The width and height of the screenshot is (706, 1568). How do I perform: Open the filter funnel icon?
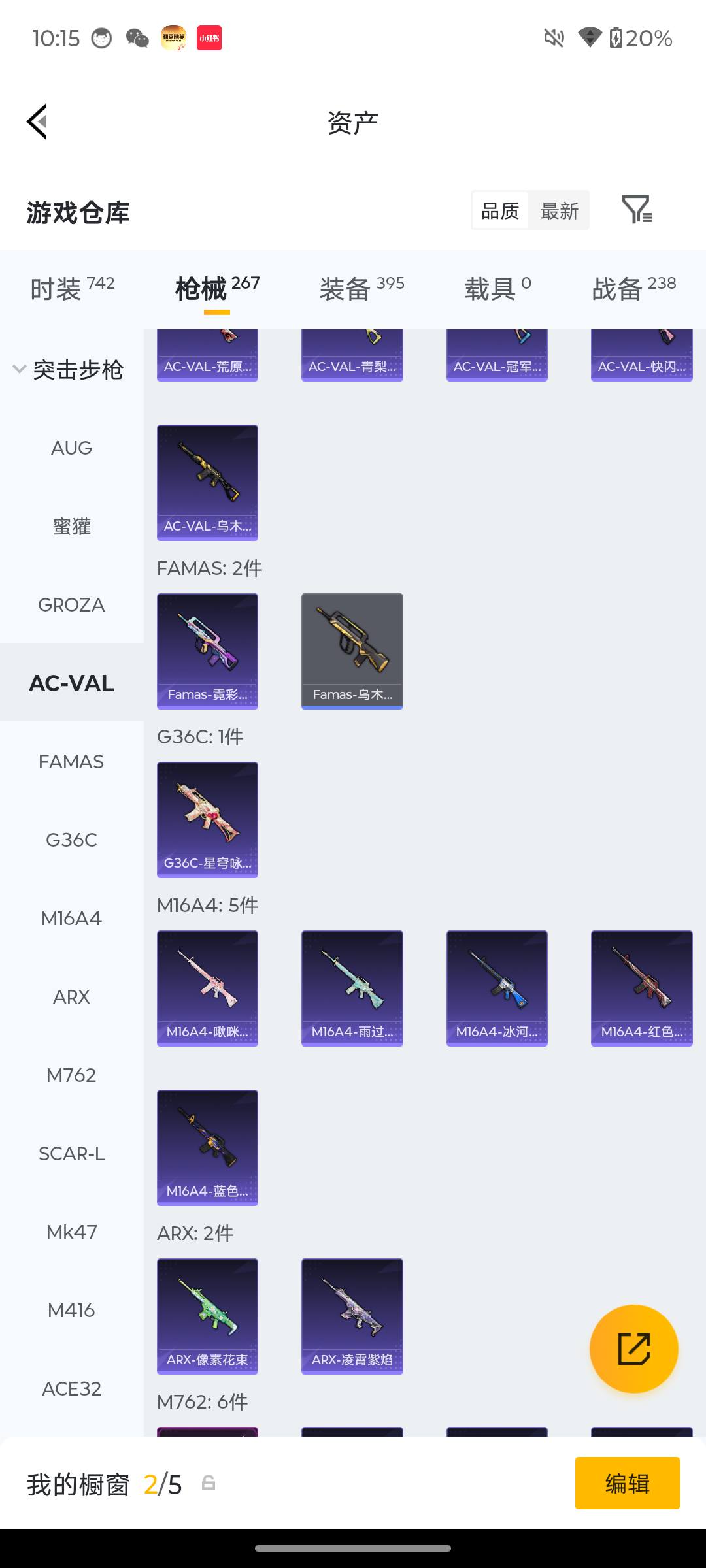pos(637,210)
